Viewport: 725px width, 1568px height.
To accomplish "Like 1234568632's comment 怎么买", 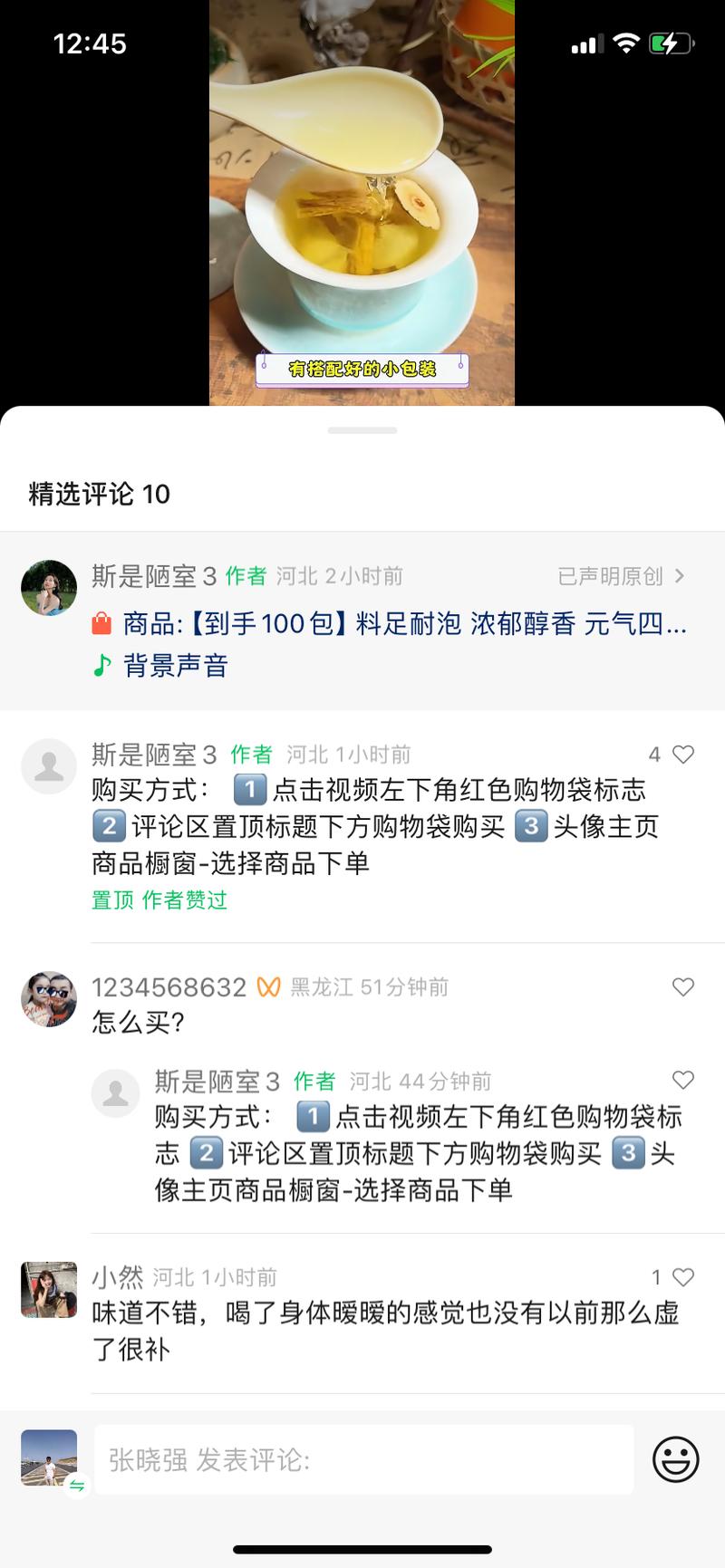I will pyautogui.click(x=682, y=986).
